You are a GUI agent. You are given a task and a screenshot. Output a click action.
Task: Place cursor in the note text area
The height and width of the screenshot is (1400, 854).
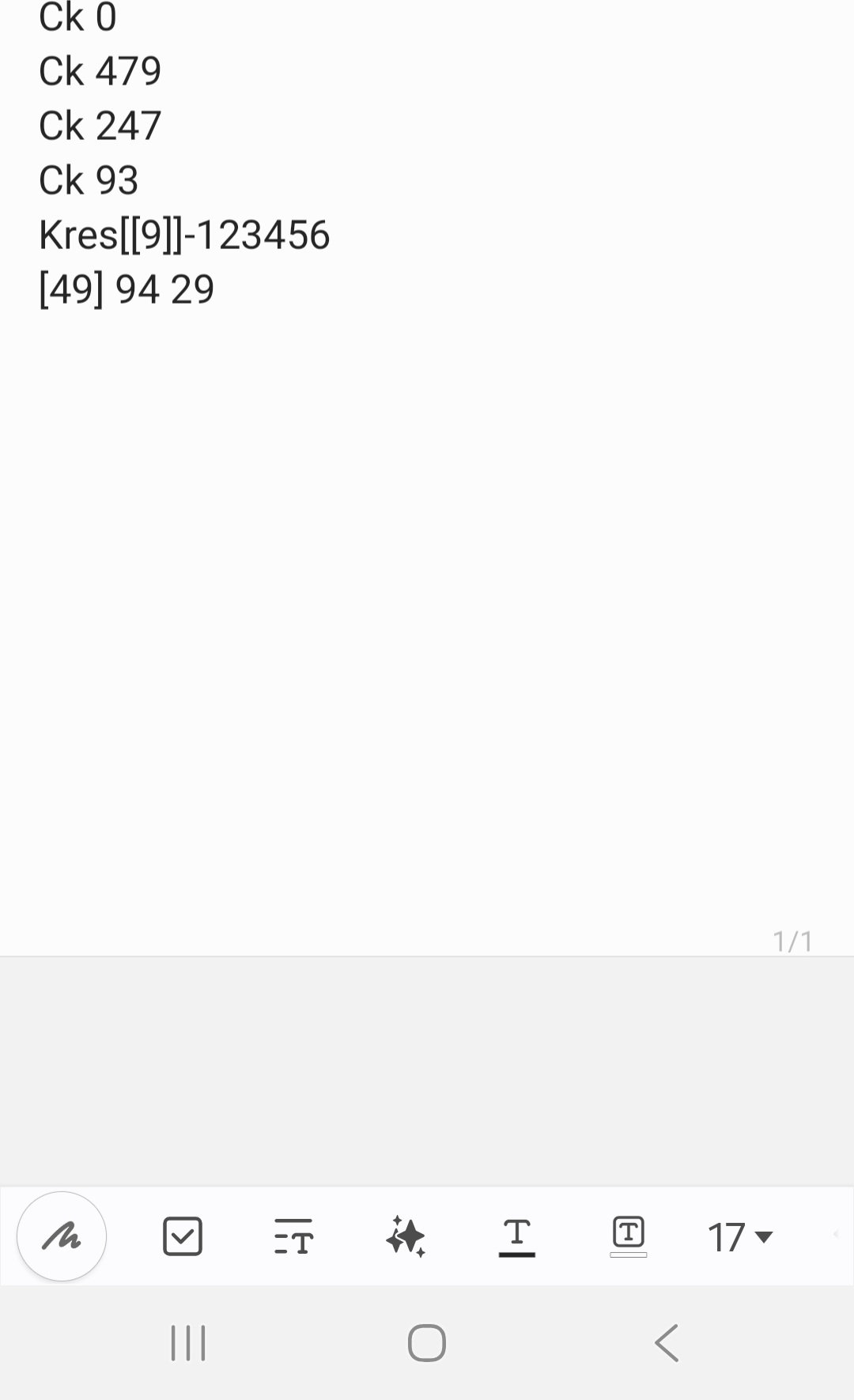coord(427,553)
